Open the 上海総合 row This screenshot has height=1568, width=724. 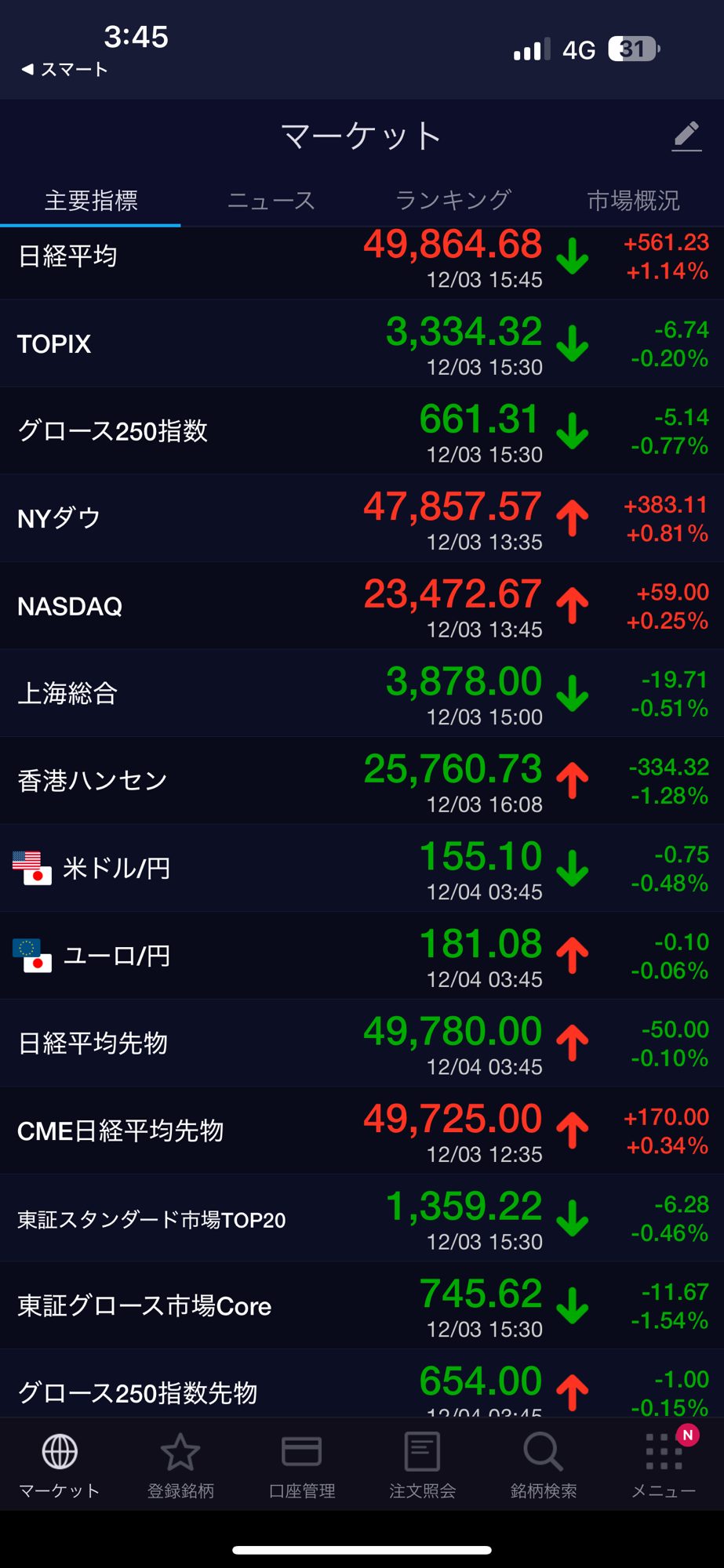pyautogui.click(x=361, y=694)
